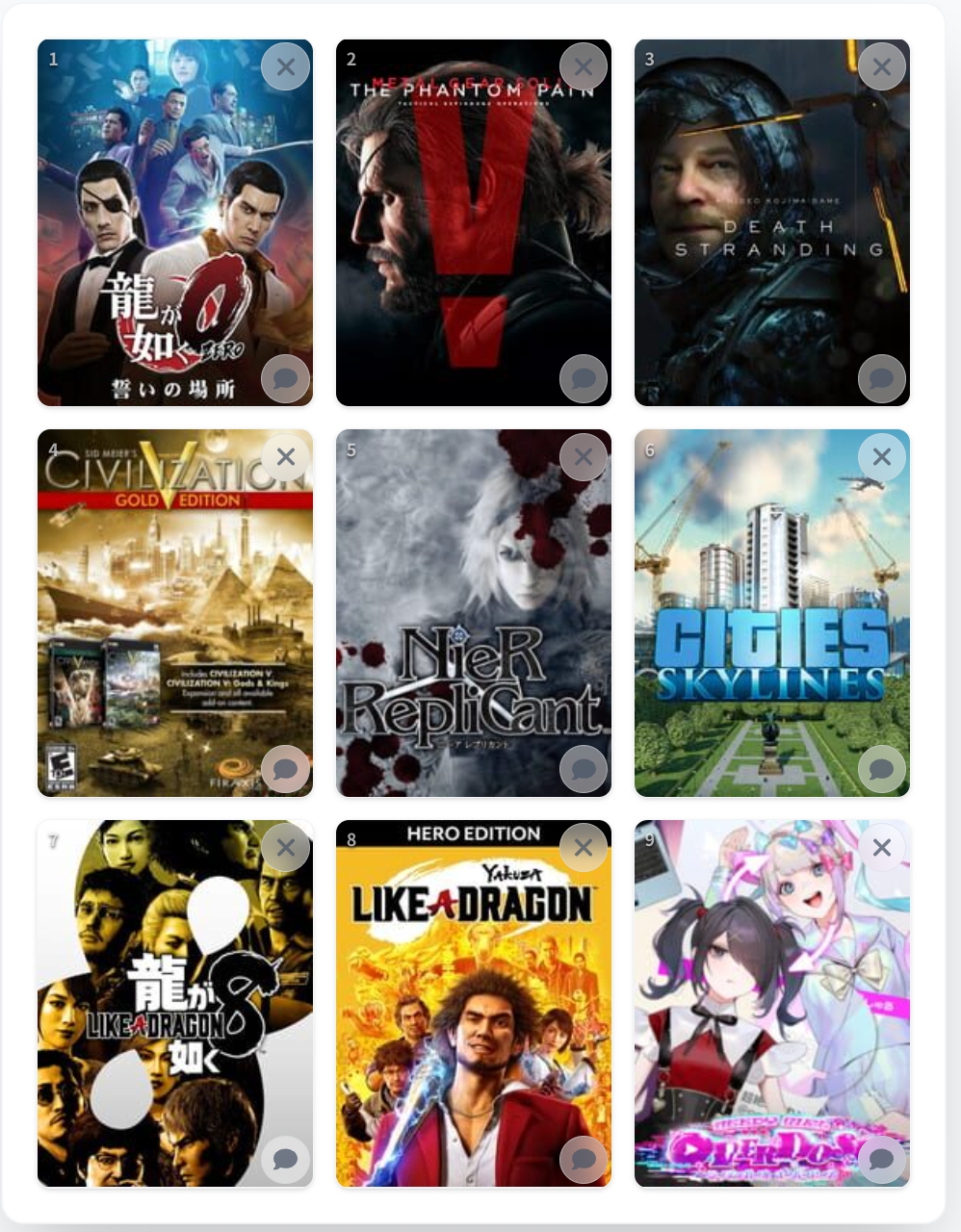The height and width of the screenshot is (1232, 961).
Task: Remove Needy Girl Overdose entry
Action: [882, 848]
